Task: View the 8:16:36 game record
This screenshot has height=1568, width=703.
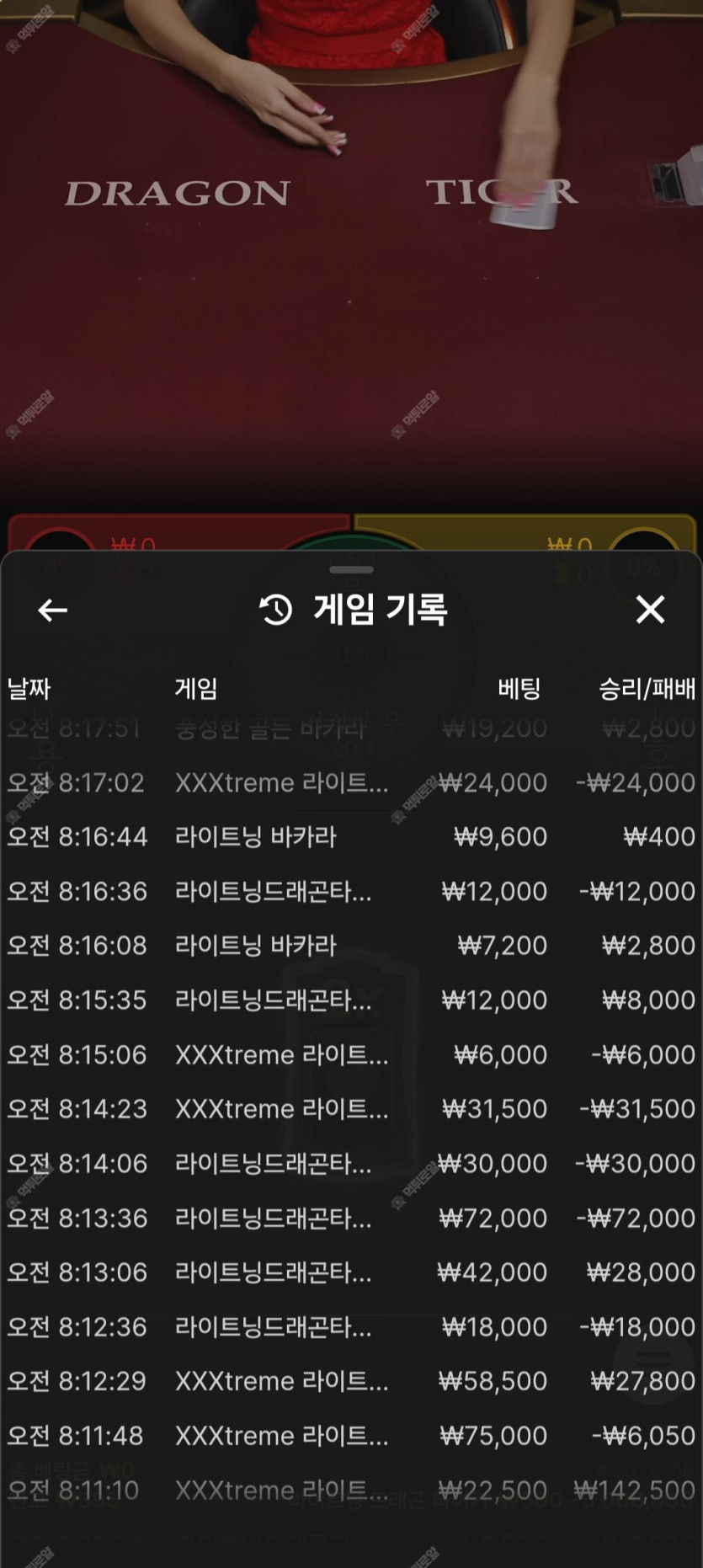Action: click(351, 892)
